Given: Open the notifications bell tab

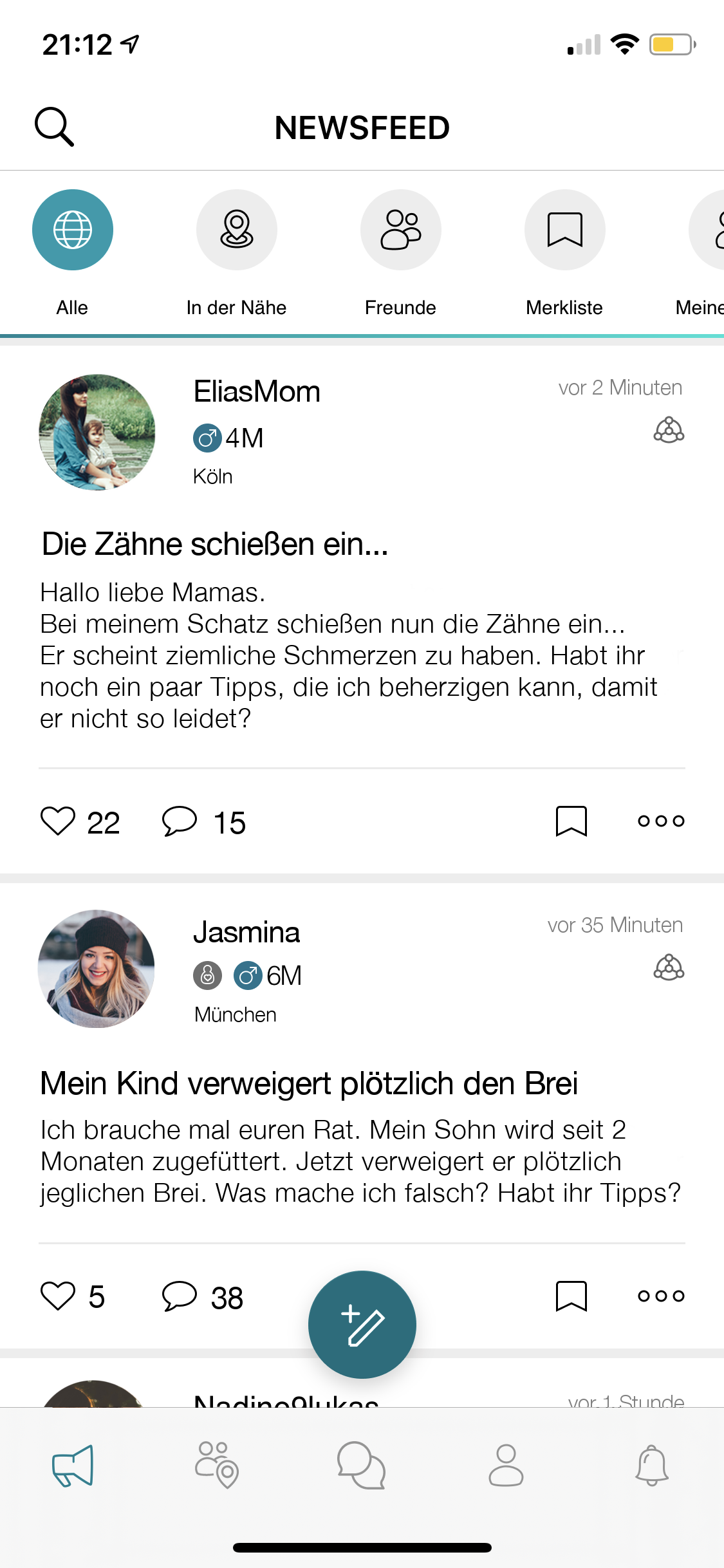Looking at the screenshot, I should click(x=652, y=1465).
